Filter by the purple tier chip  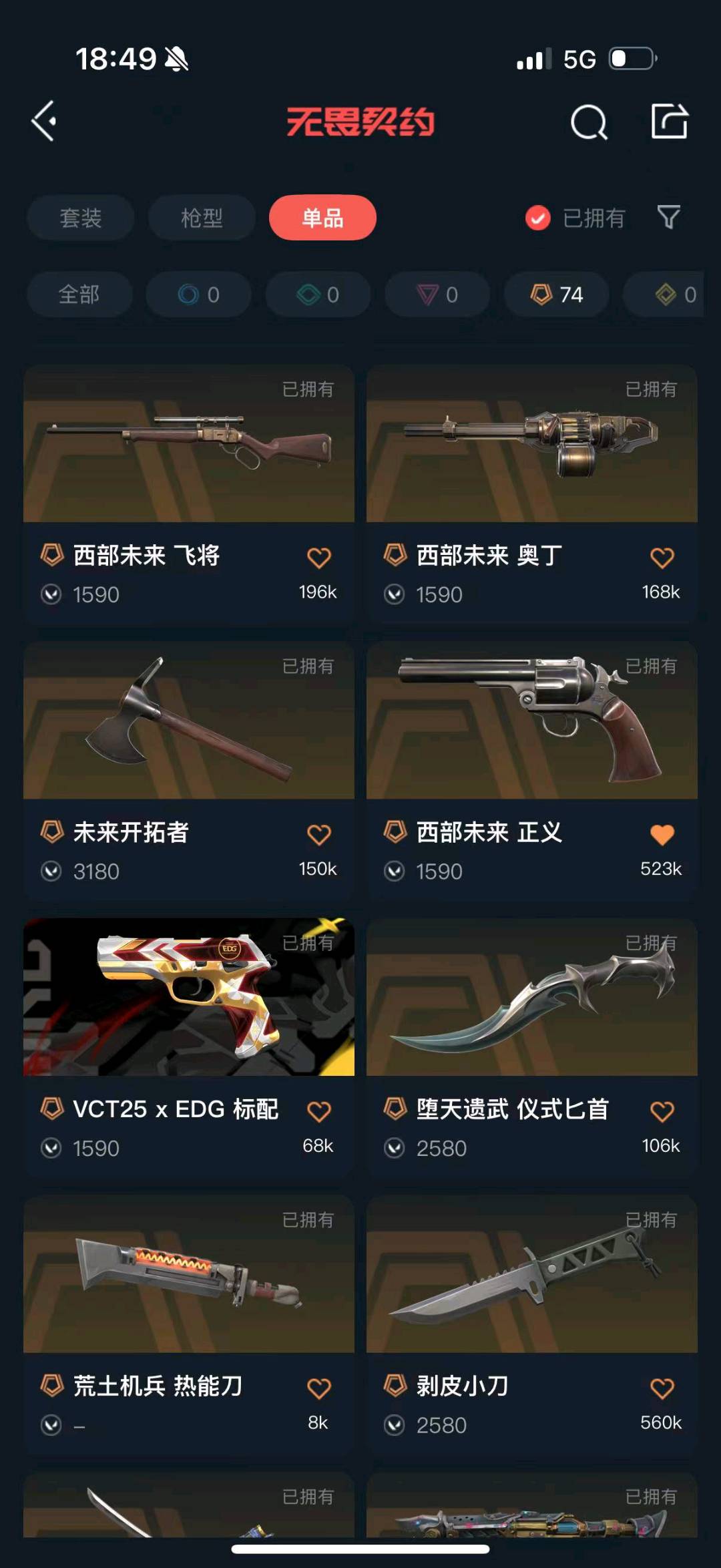click(x=437, y=295)
